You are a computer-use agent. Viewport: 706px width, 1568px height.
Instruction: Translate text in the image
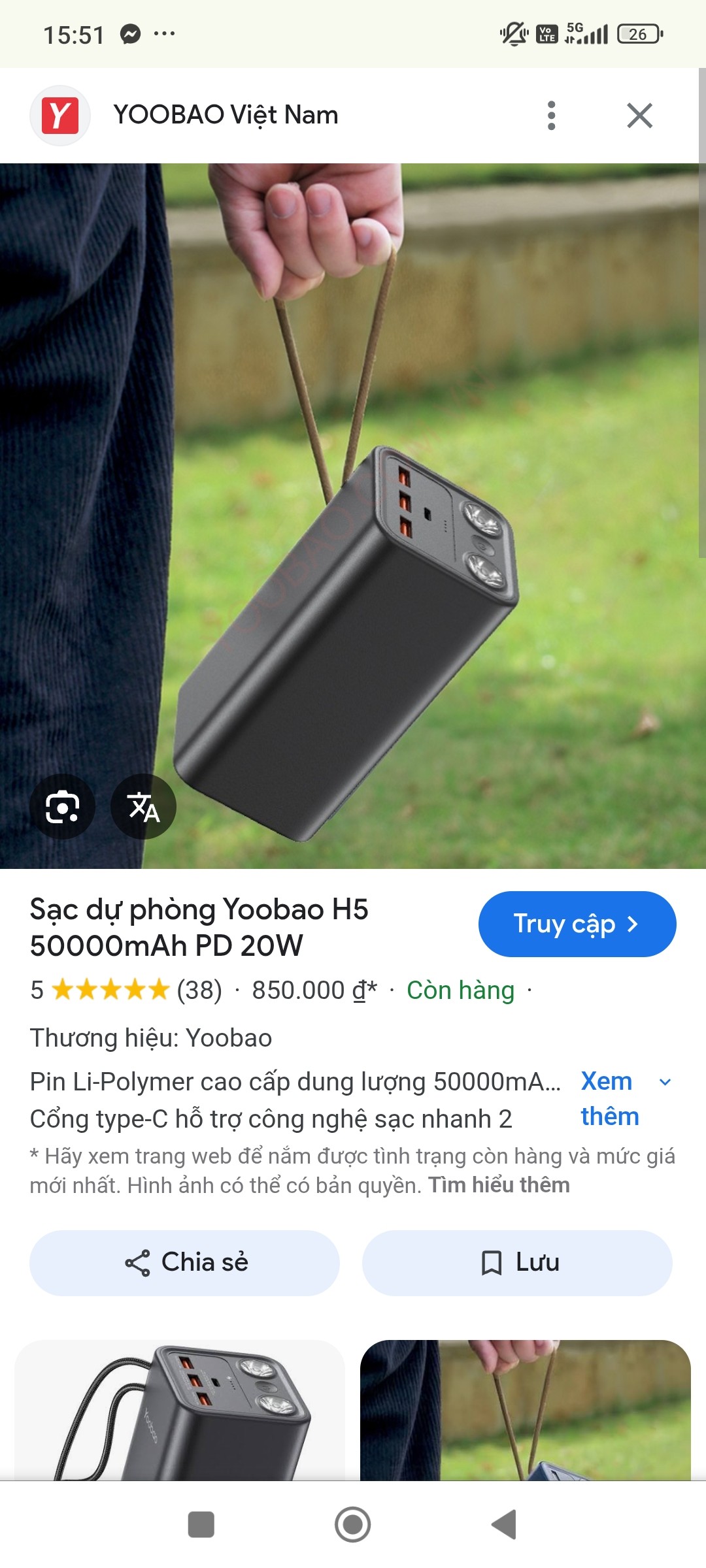[x=143, y=807]
